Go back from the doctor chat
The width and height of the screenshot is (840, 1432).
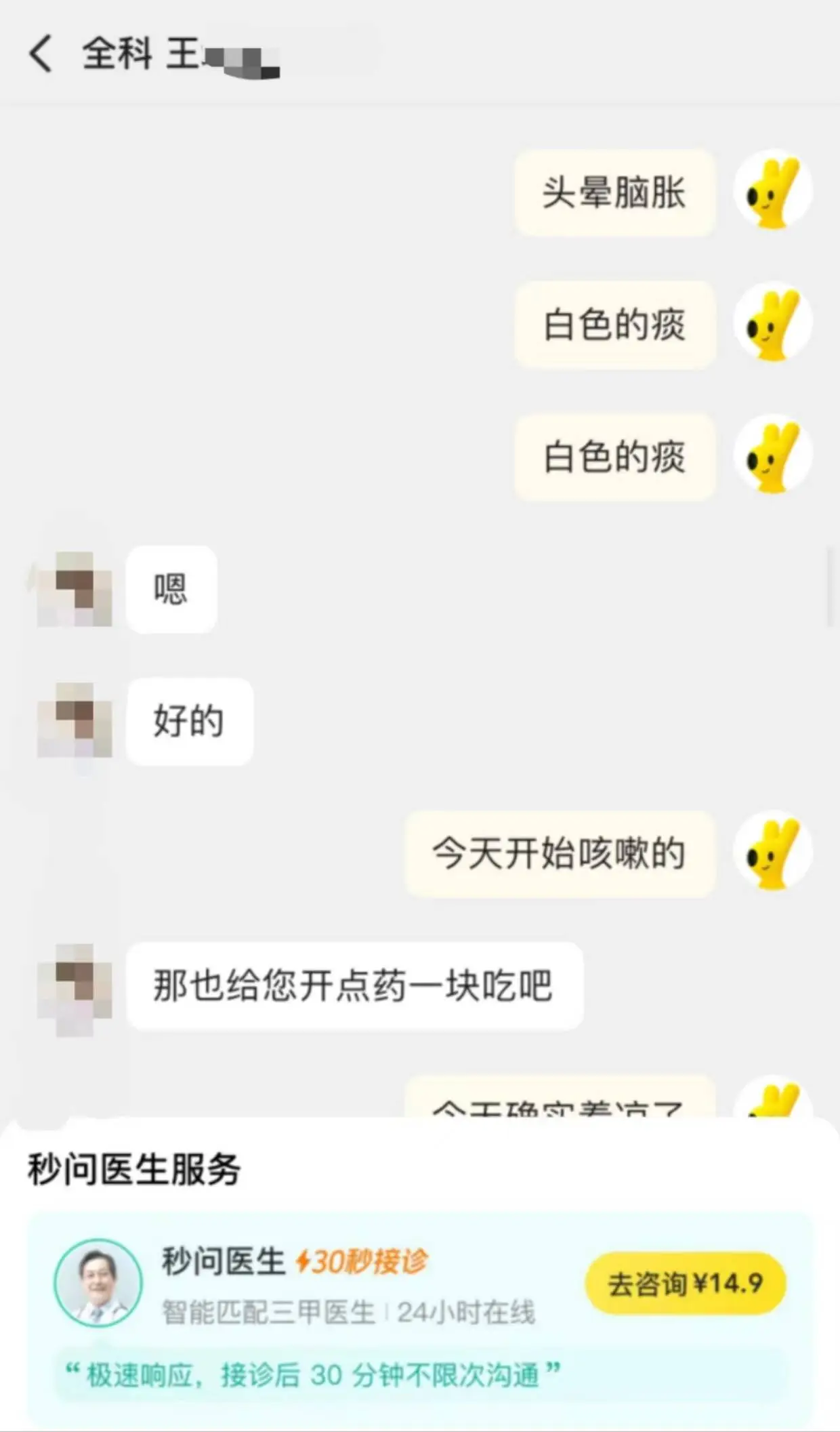[x=41, y=54]
